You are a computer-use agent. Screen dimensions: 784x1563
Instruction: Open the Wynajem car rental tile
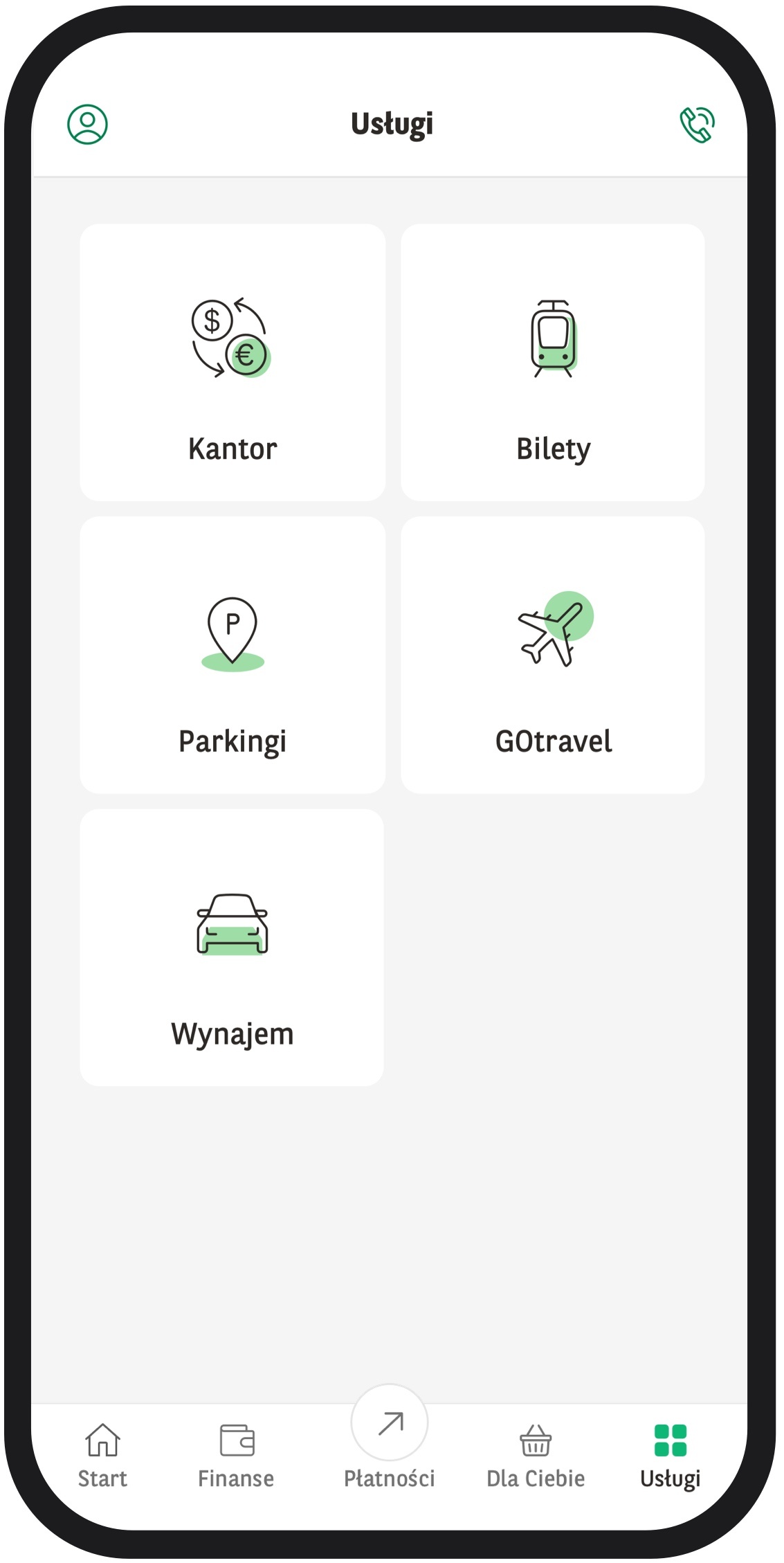coord(232,948)
